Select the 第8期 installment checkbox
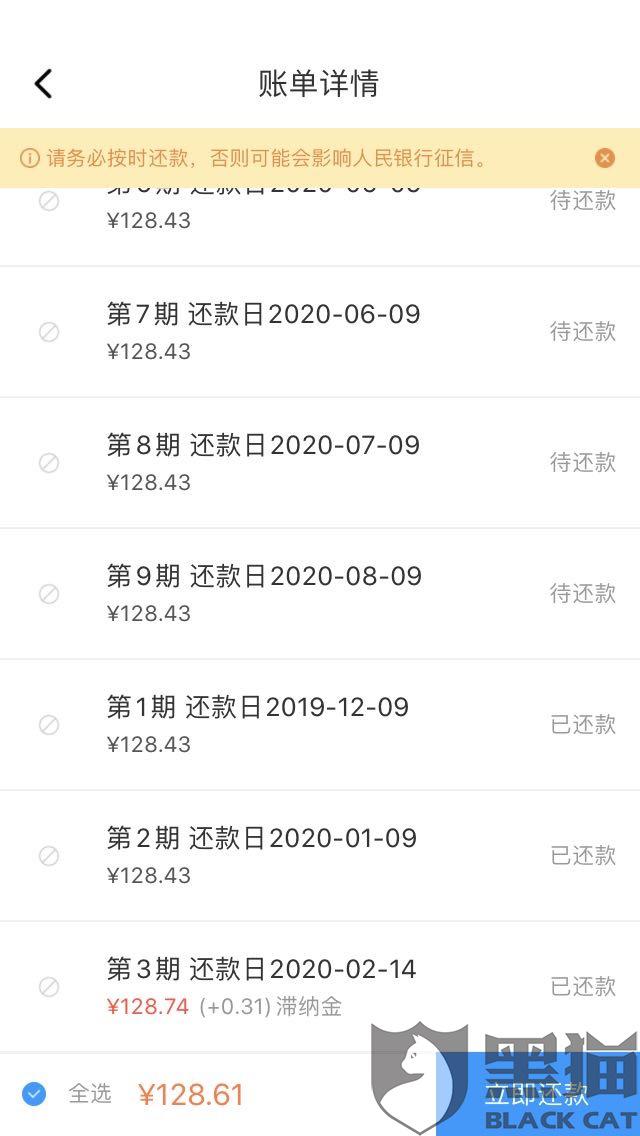640x1136 pixels. coord(49,463)
